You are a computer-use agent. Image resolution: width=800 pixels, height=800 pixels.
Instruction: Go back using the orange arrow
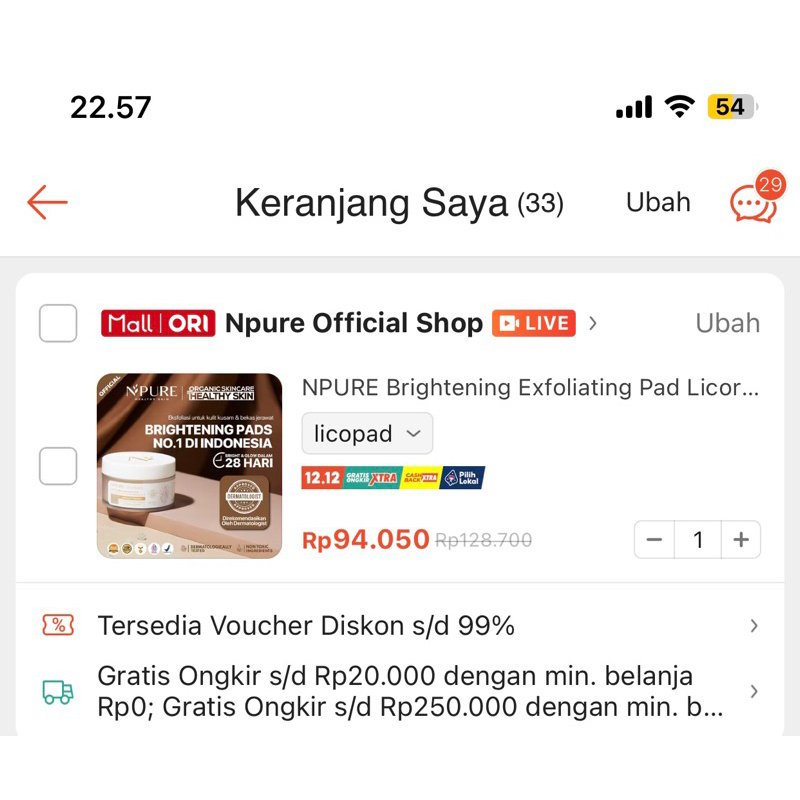[x=47, y=202]
